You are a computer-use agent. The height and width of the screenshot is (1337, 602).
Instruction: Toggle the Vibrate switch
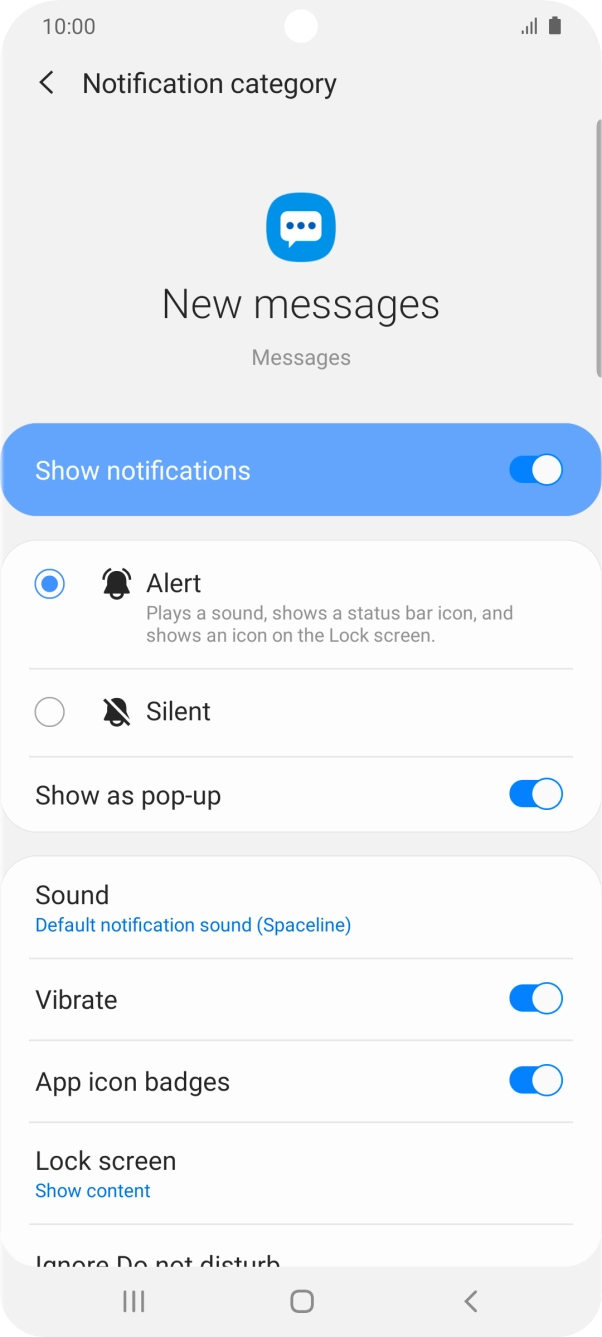pyautogui.click(x=535, y=999)
